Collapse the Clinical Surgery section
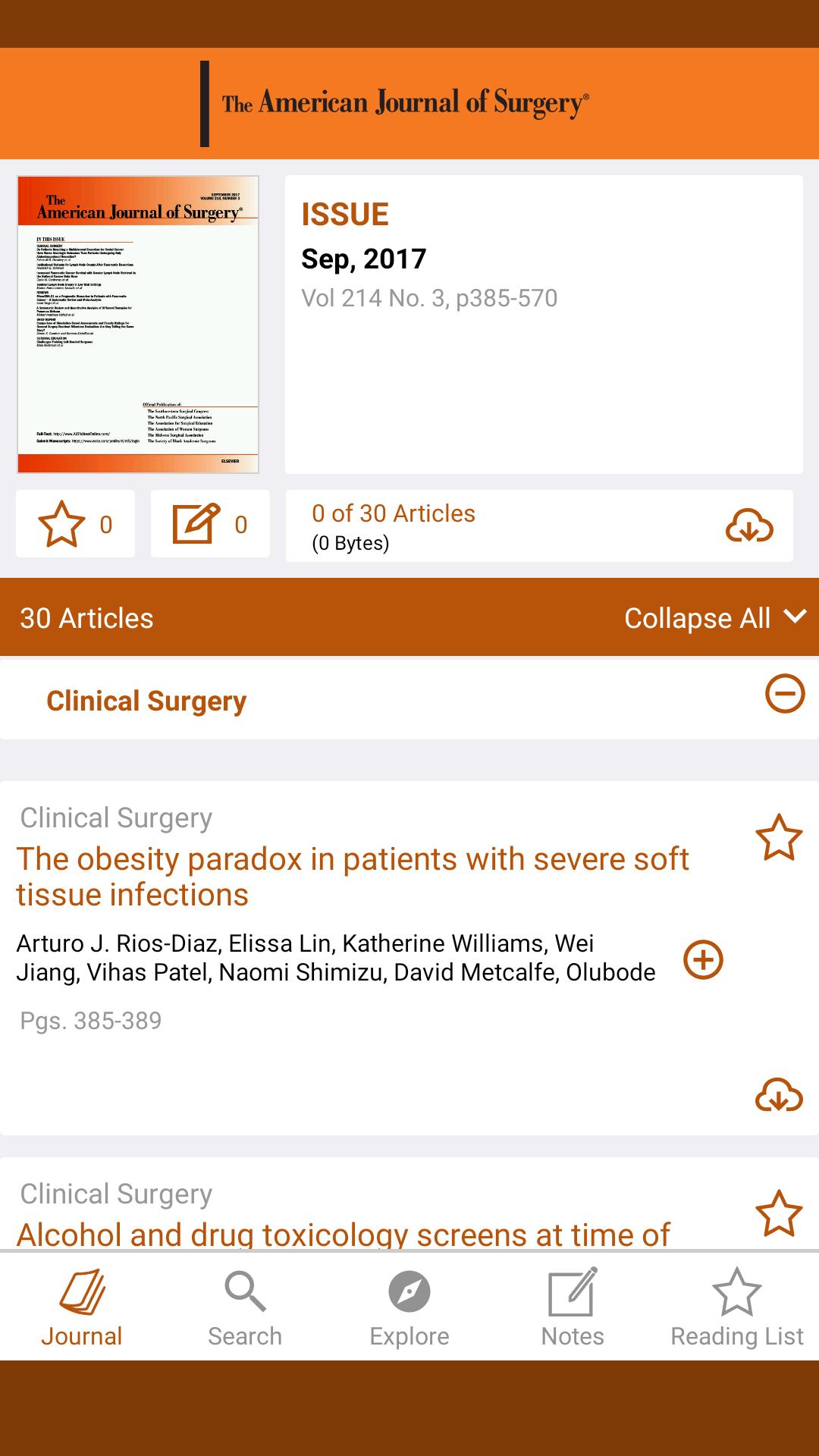 [x=784, y=694]
